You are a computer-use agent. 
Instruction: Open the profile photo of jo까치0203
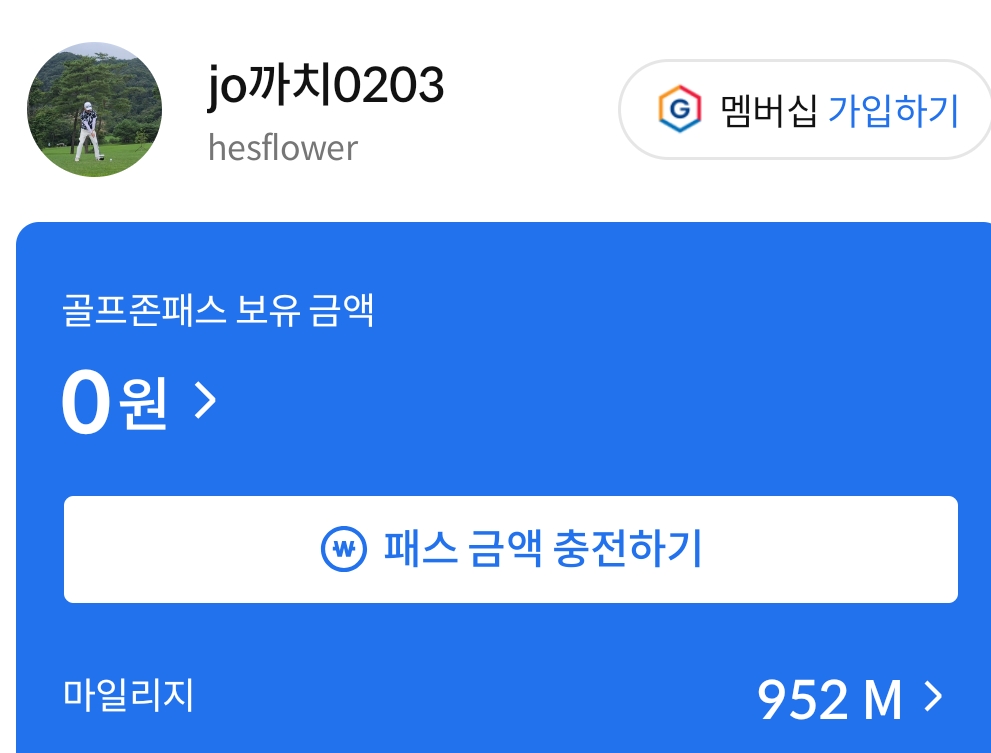click(x=94, y=110)
